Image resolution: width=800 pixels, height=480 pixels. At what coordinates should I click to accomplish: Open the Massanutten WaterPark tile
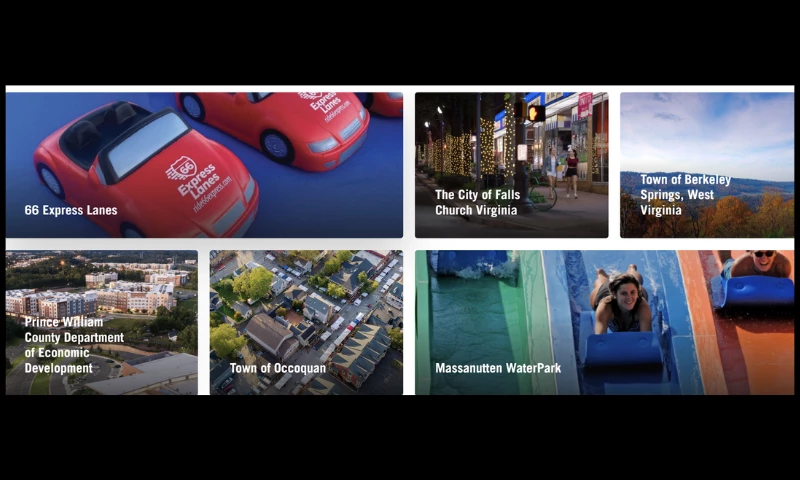click(604, 322)
